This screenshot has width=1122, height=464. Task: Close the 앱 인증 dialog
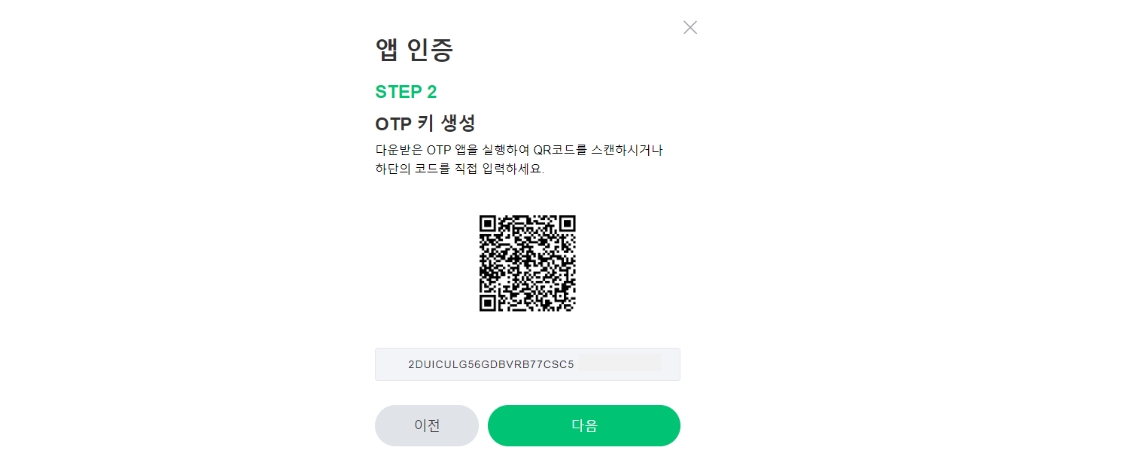[690, 27]
